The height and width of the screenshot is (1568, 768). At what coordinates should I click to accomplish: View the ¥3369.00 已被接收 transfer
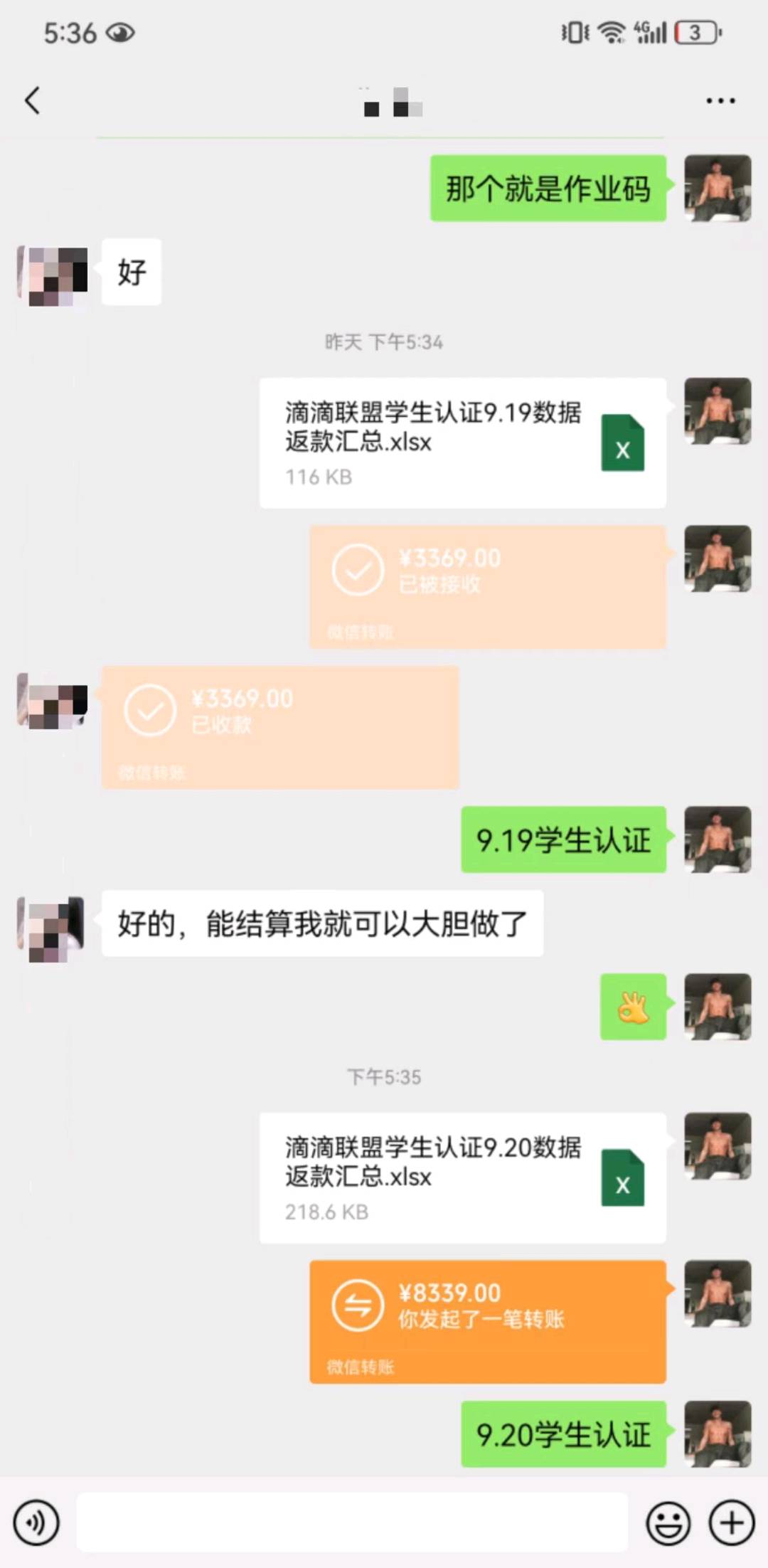pyautogui.click(x=487, y=586)
